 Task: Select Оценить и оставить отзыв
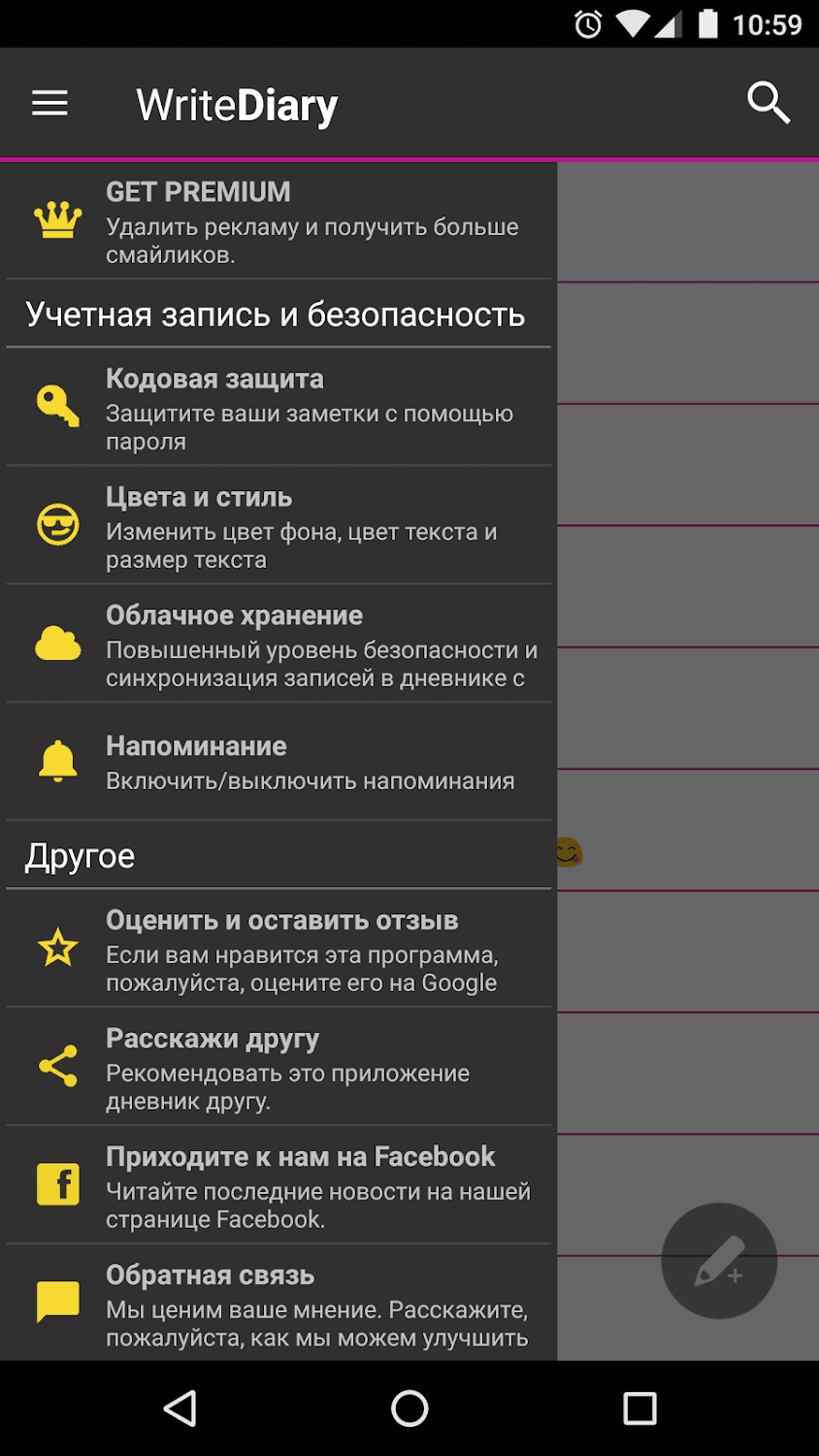278,948
